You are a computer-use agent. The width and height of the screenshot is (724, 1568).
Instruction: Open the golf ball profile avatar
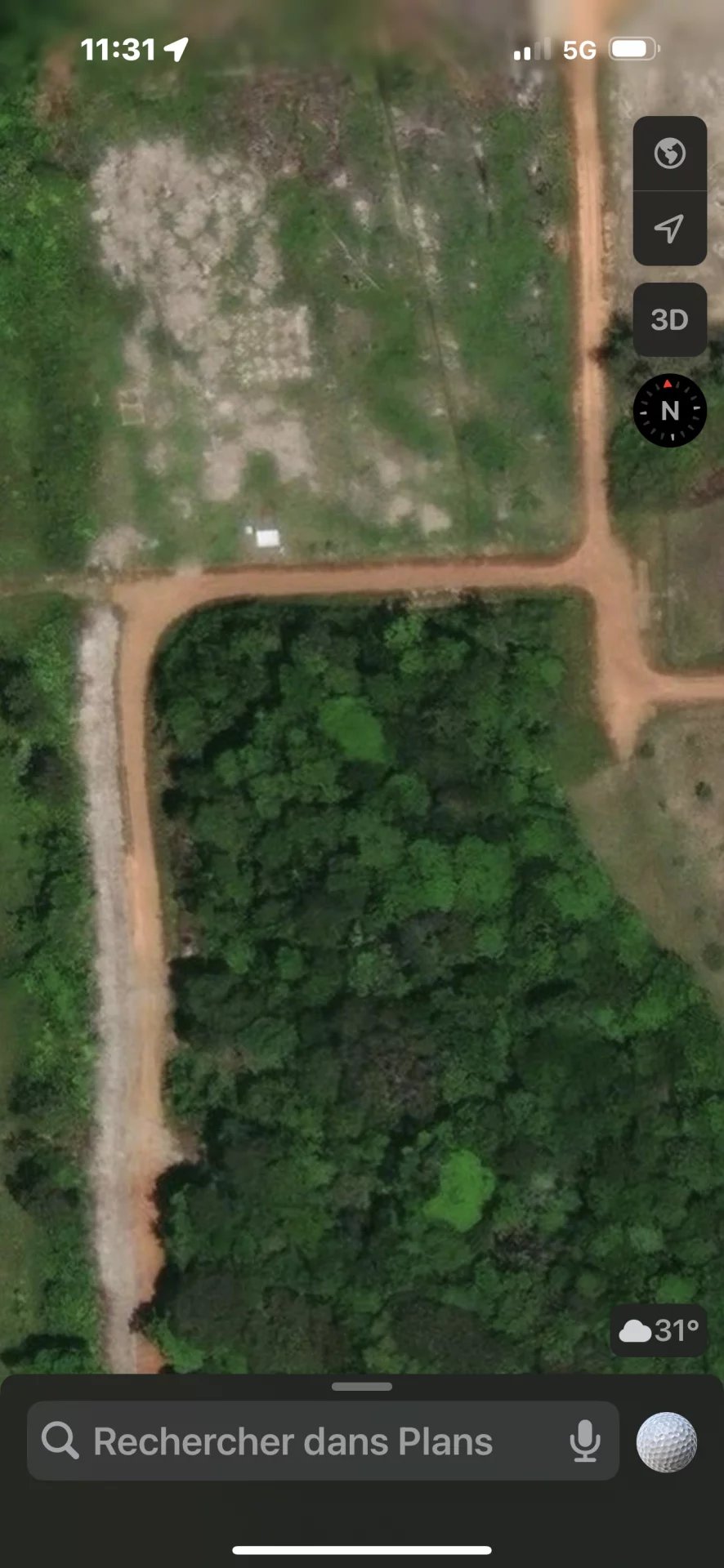(666, 1442)
